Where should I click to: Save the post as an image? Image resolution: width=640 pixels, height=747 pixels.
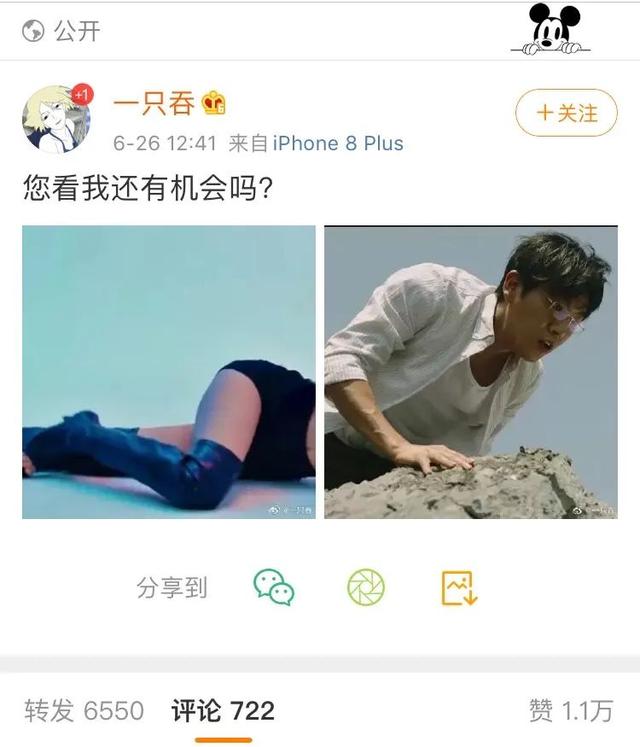point(459,587)
